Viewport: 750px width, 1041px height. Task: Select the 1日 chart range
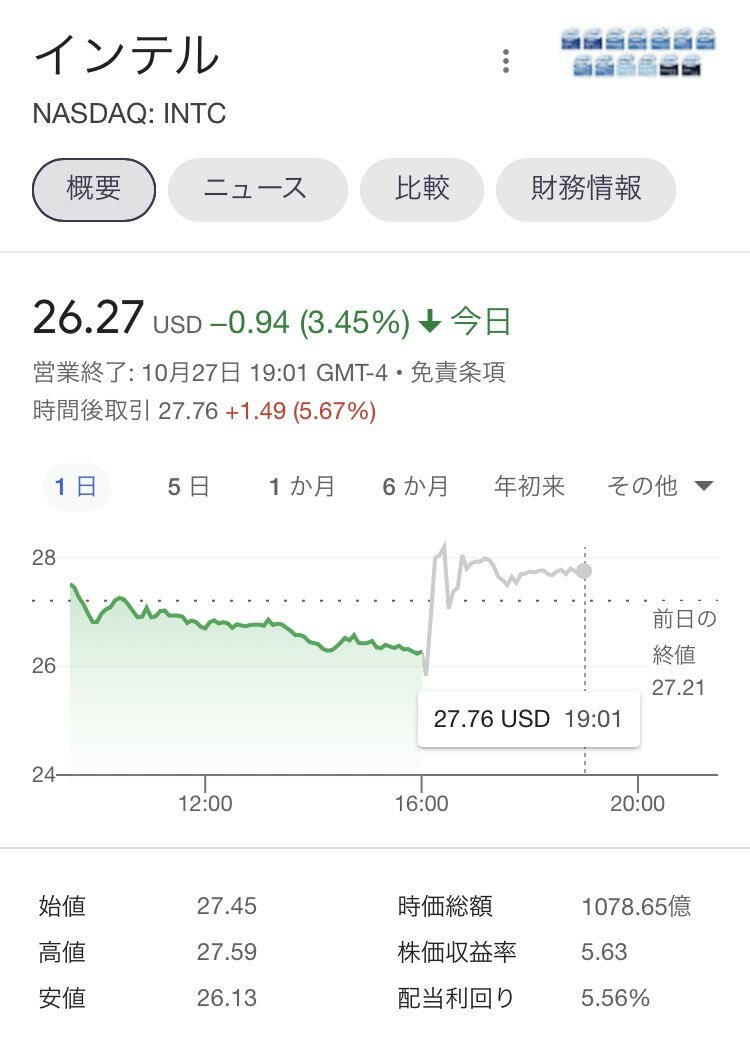point(76,487)
